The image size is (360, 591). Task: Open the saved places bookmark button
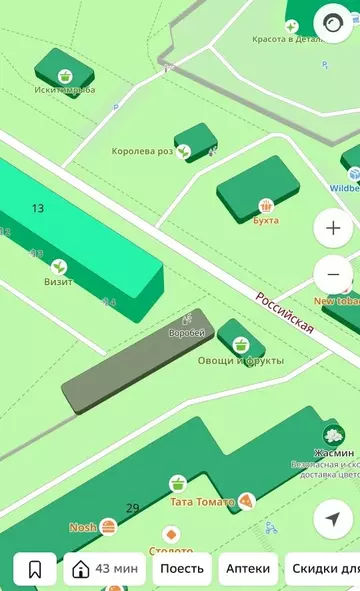(35, 569)
